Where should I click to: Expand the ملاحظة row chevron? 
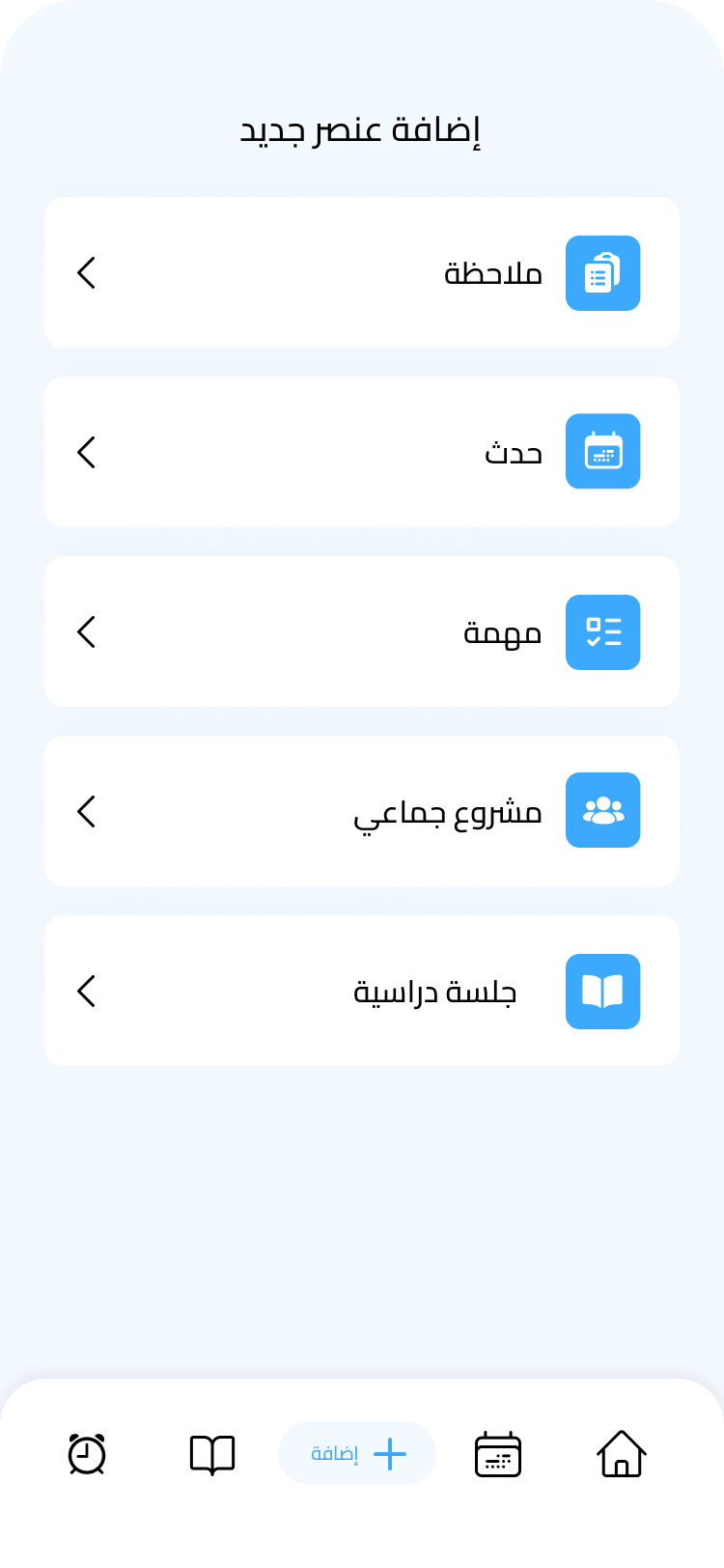[86, 273]
